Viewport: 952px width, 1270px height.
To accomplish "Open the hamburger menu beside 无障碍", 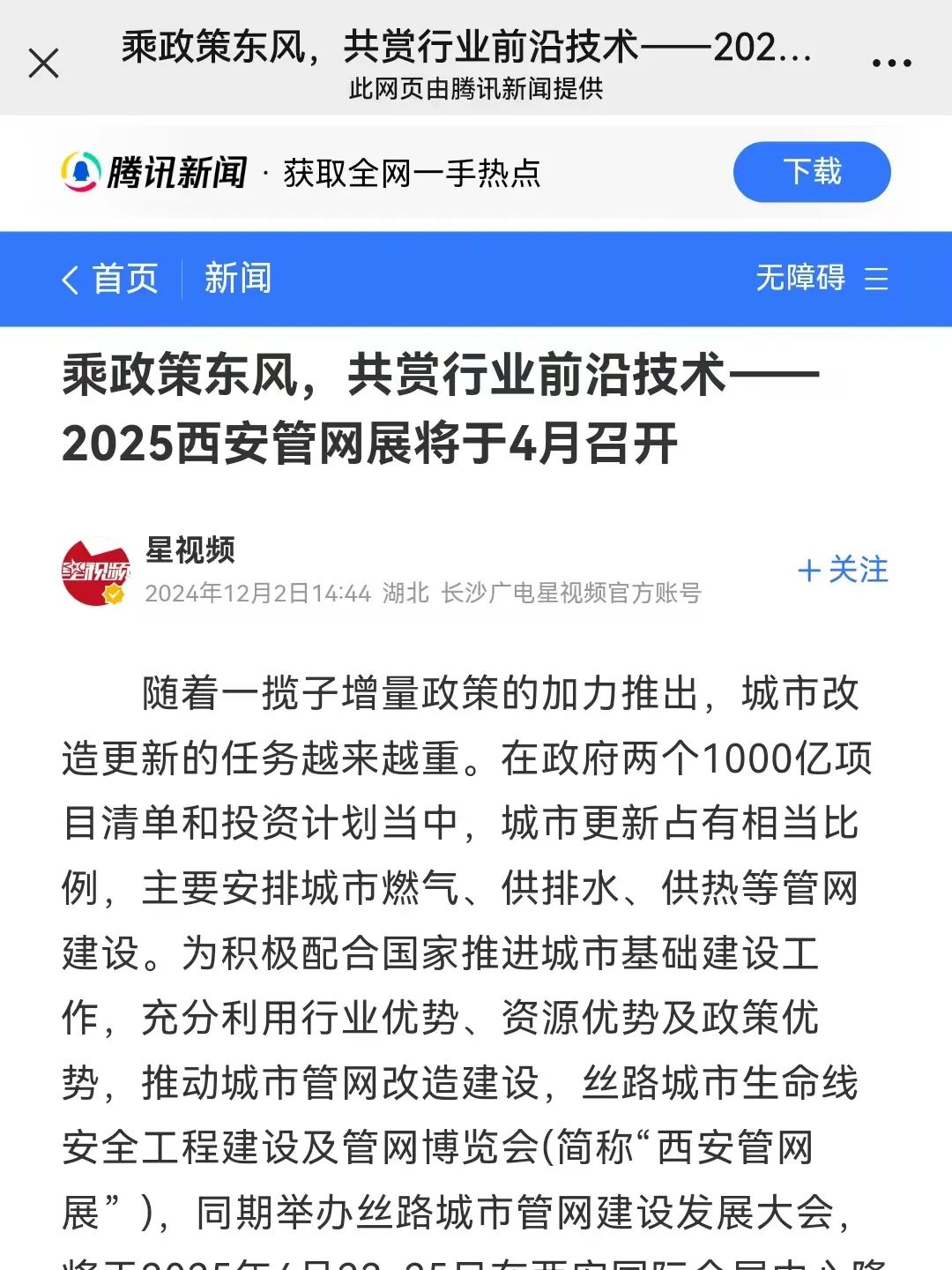I will pos(876,279).
